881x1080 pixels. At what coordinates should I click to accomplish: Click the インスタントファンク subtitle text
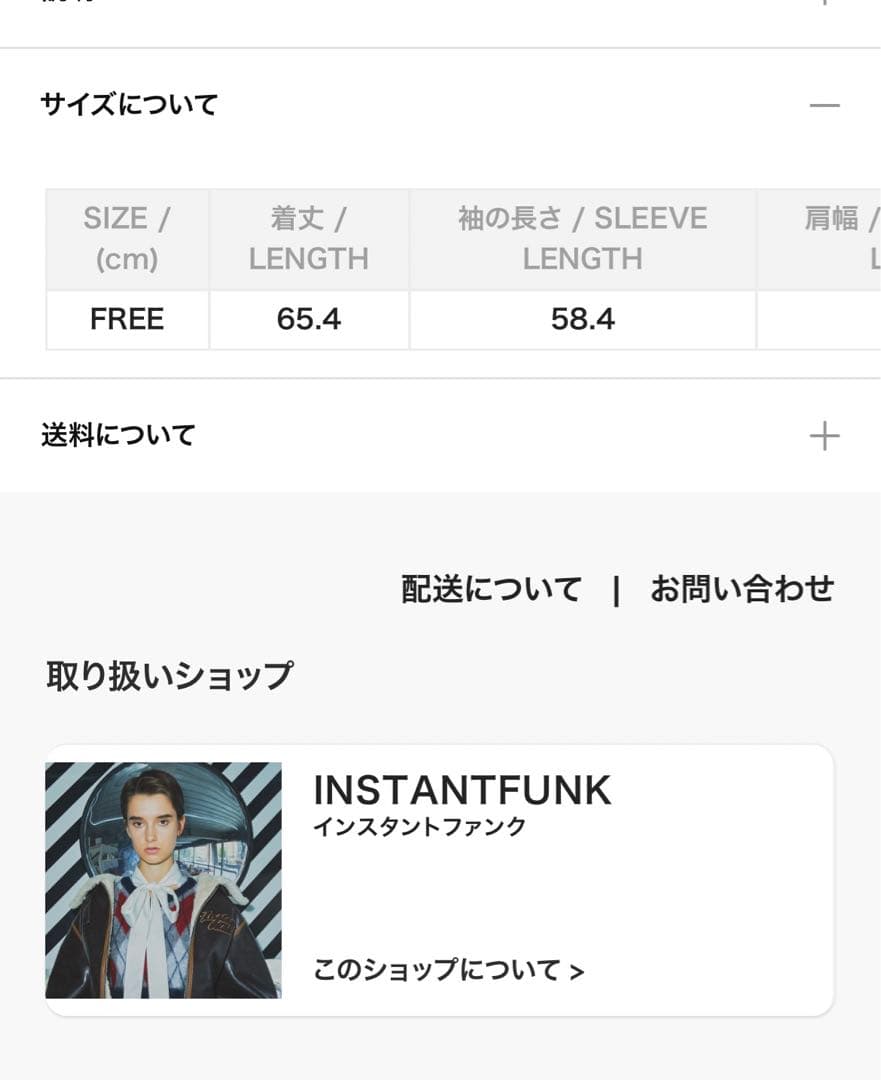click(418, 826)
